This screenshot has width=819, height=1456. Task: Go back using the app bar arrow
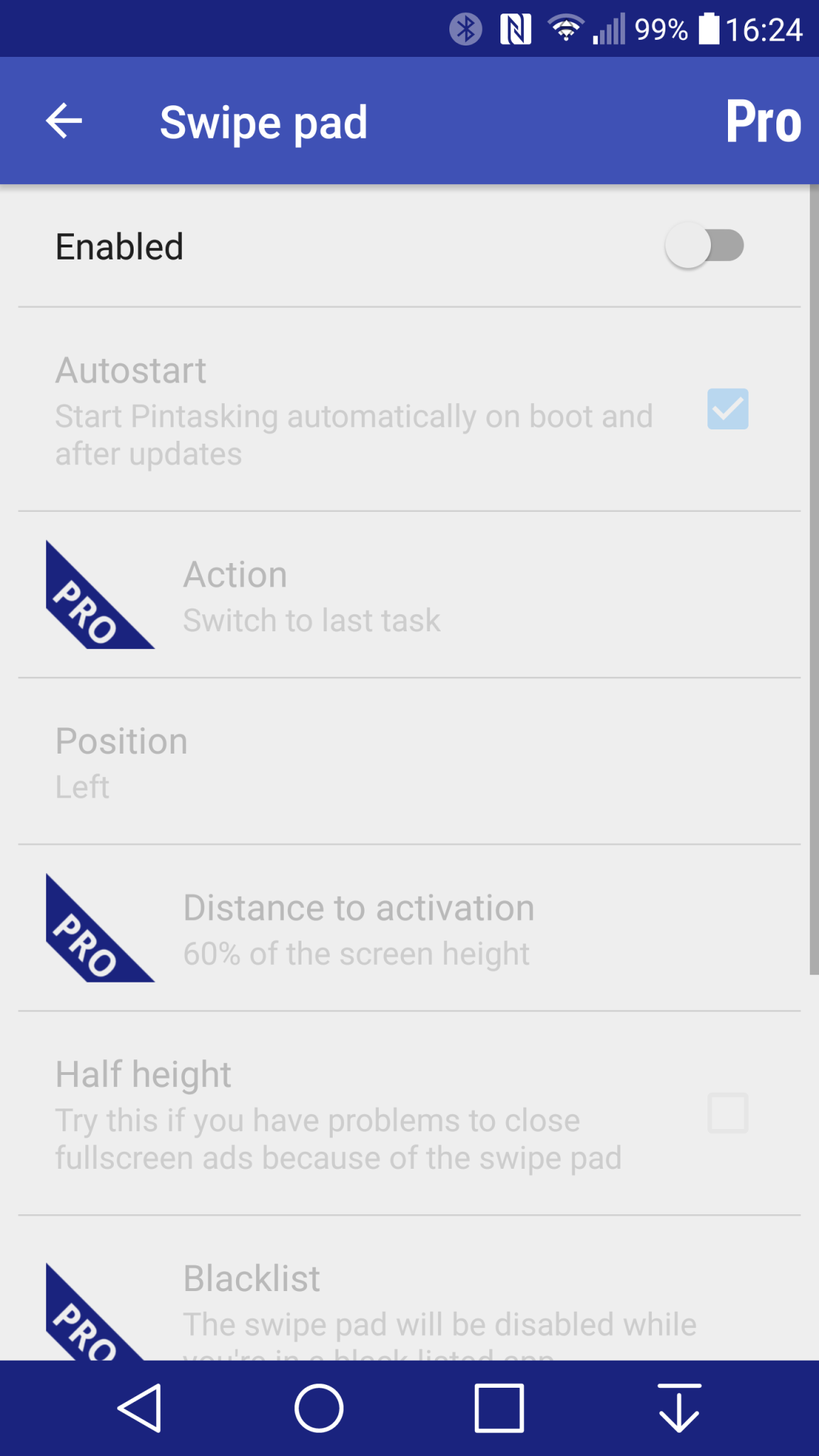(x=64, y=121)
